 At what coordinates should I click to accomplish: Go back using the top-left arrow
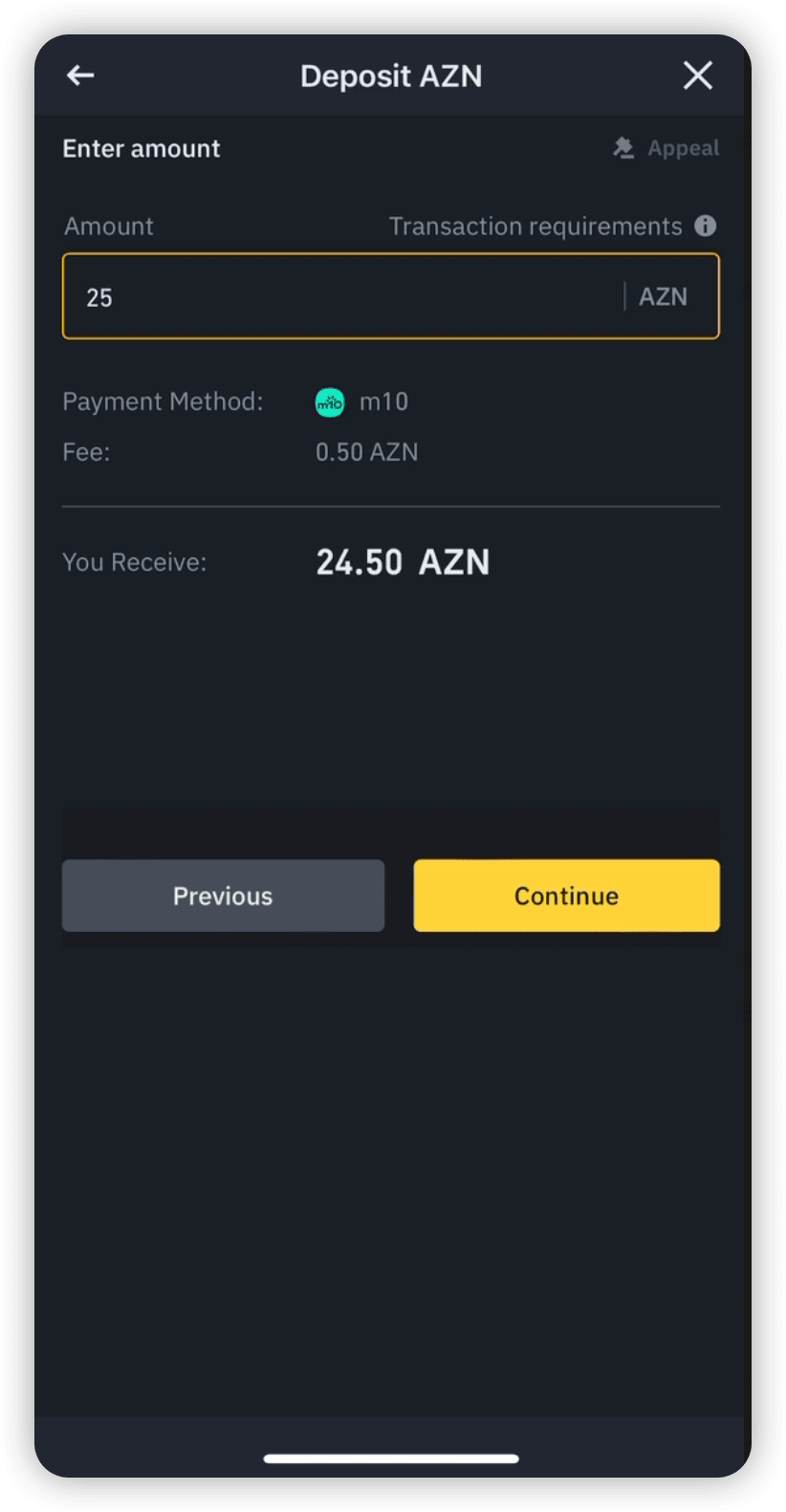click(80, 76)
